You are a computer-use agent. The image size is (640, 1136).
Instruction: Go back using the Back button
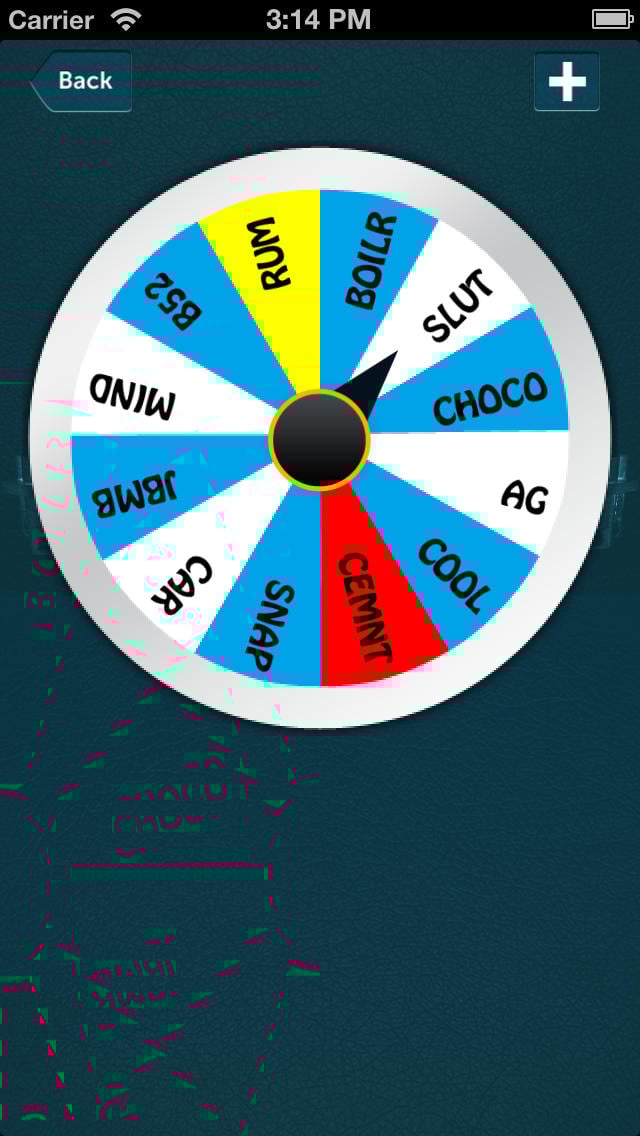81,80
